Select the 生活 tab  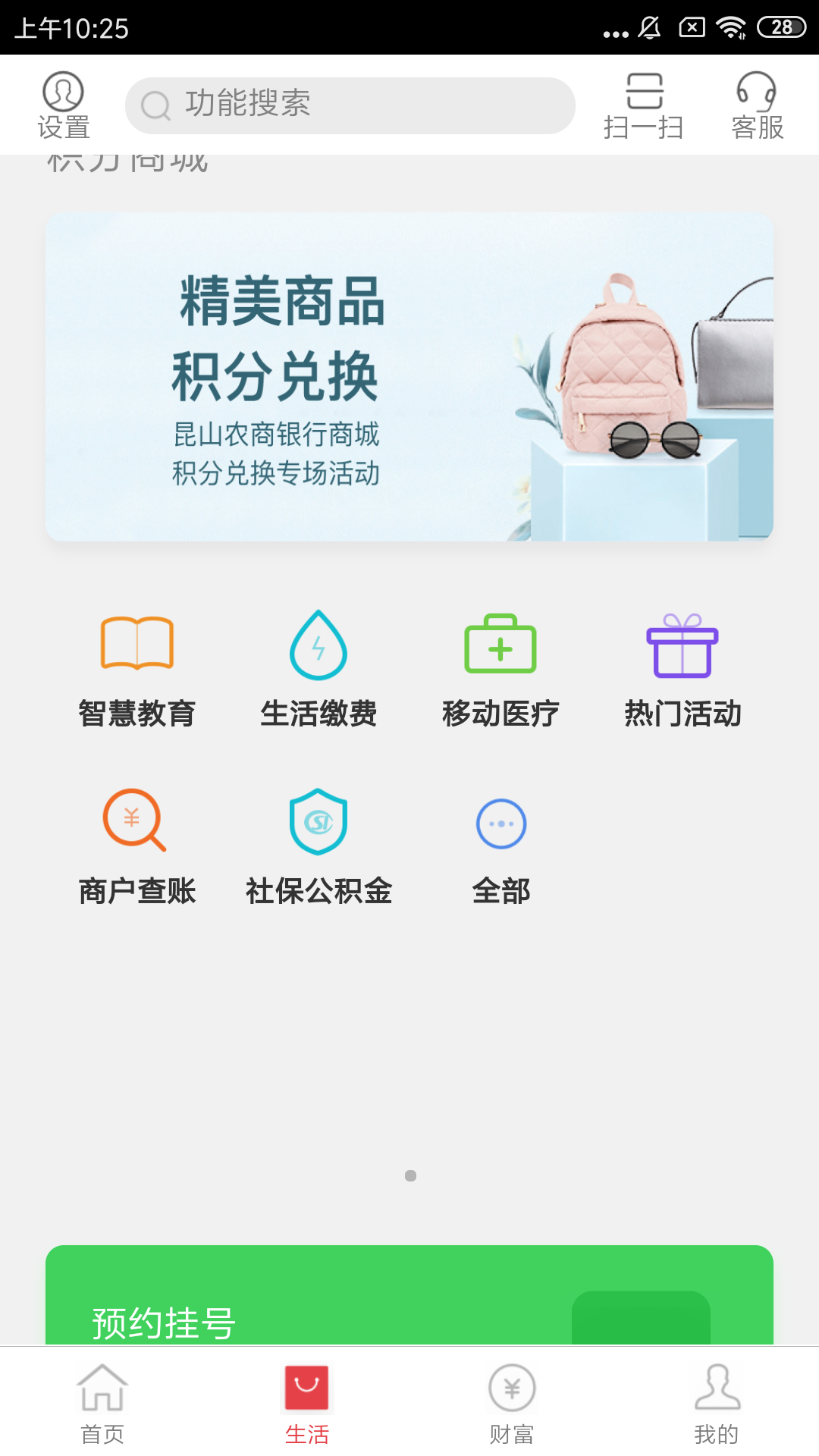coord(307,1404)
